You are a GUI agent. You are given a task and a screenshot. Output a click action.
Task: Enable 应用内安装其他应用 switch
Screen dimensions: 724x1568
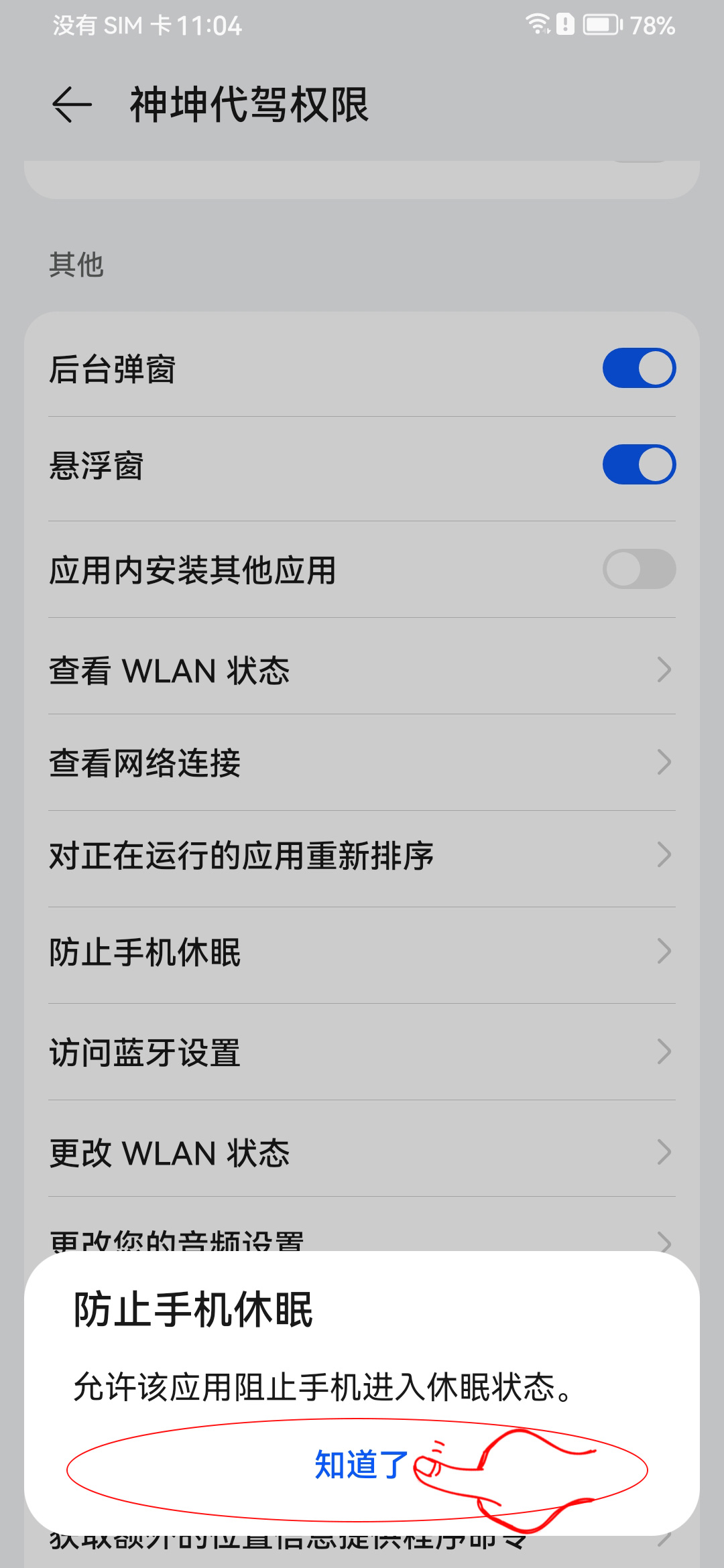[638, 569]
